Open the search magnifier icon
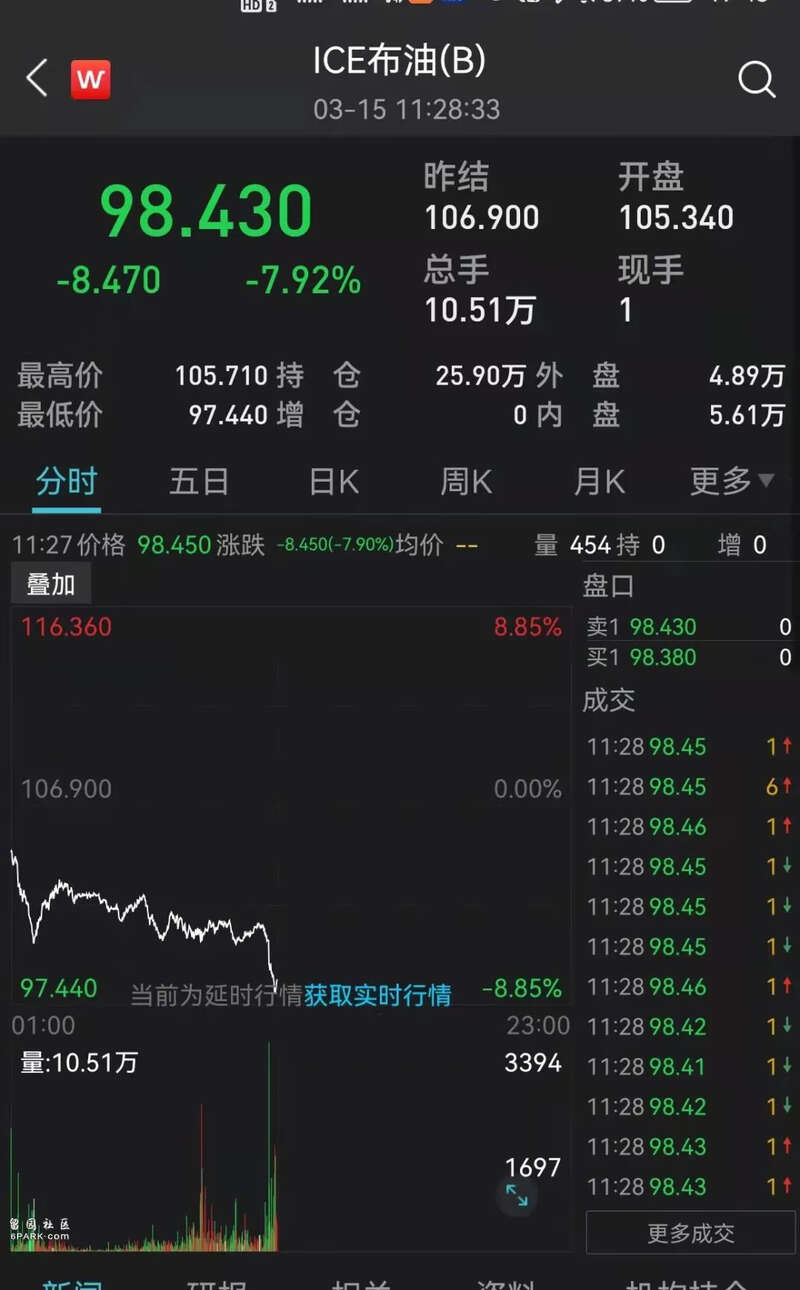 tap(757, 79)
